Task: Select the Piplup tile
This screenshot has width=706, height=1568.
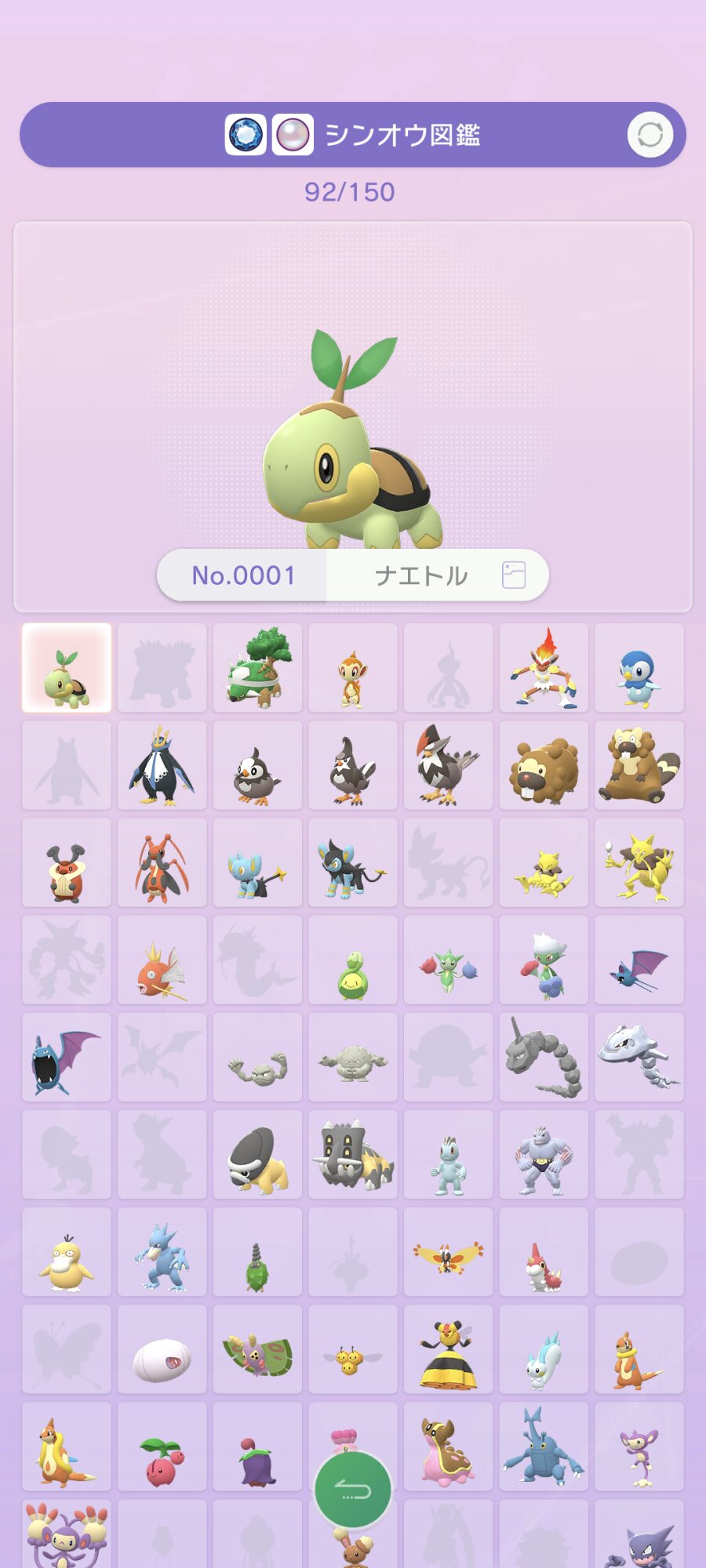Action: pyautogui.click(x=639, y=668)
